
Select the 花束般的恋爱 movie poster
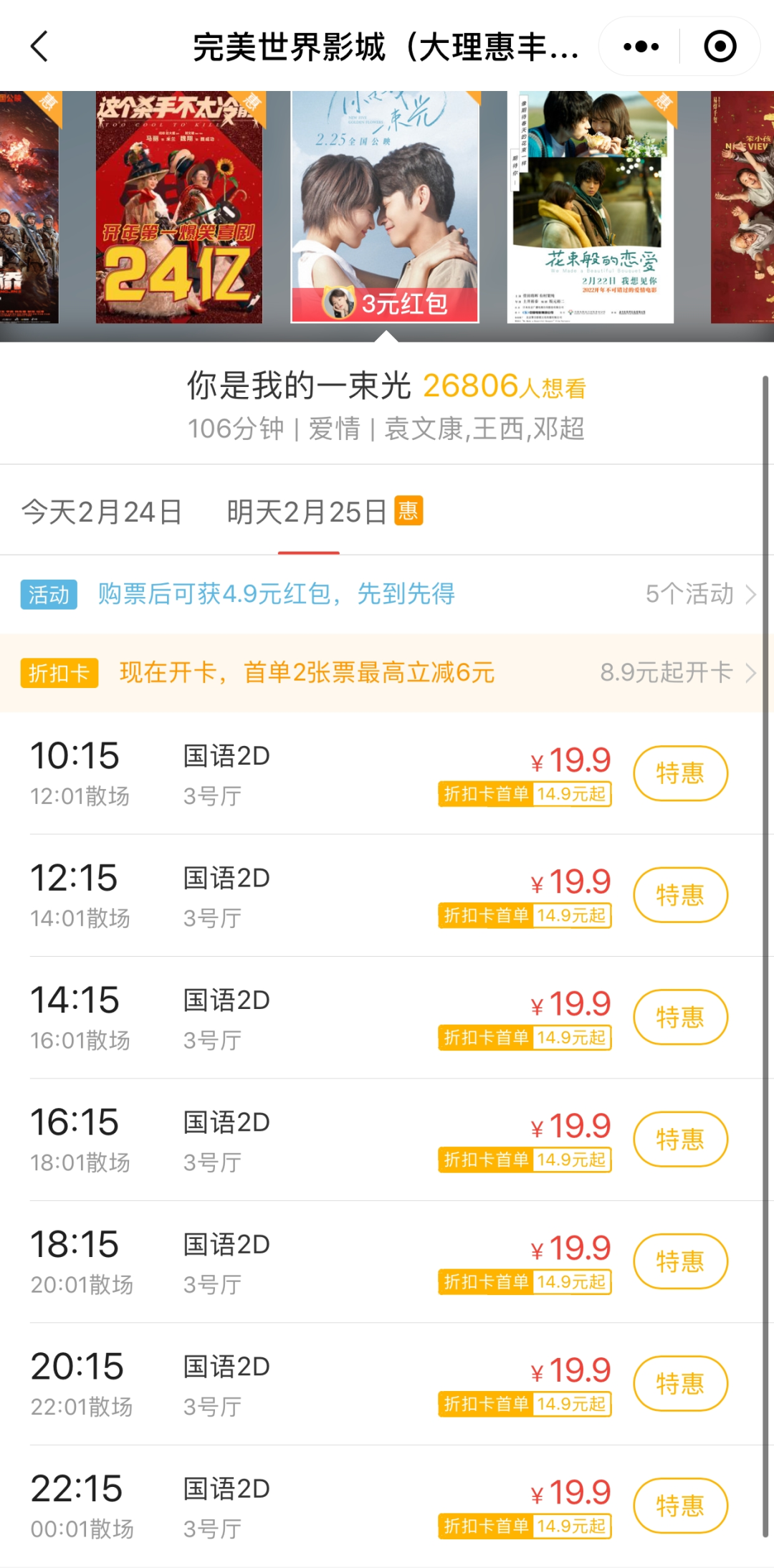590,206
